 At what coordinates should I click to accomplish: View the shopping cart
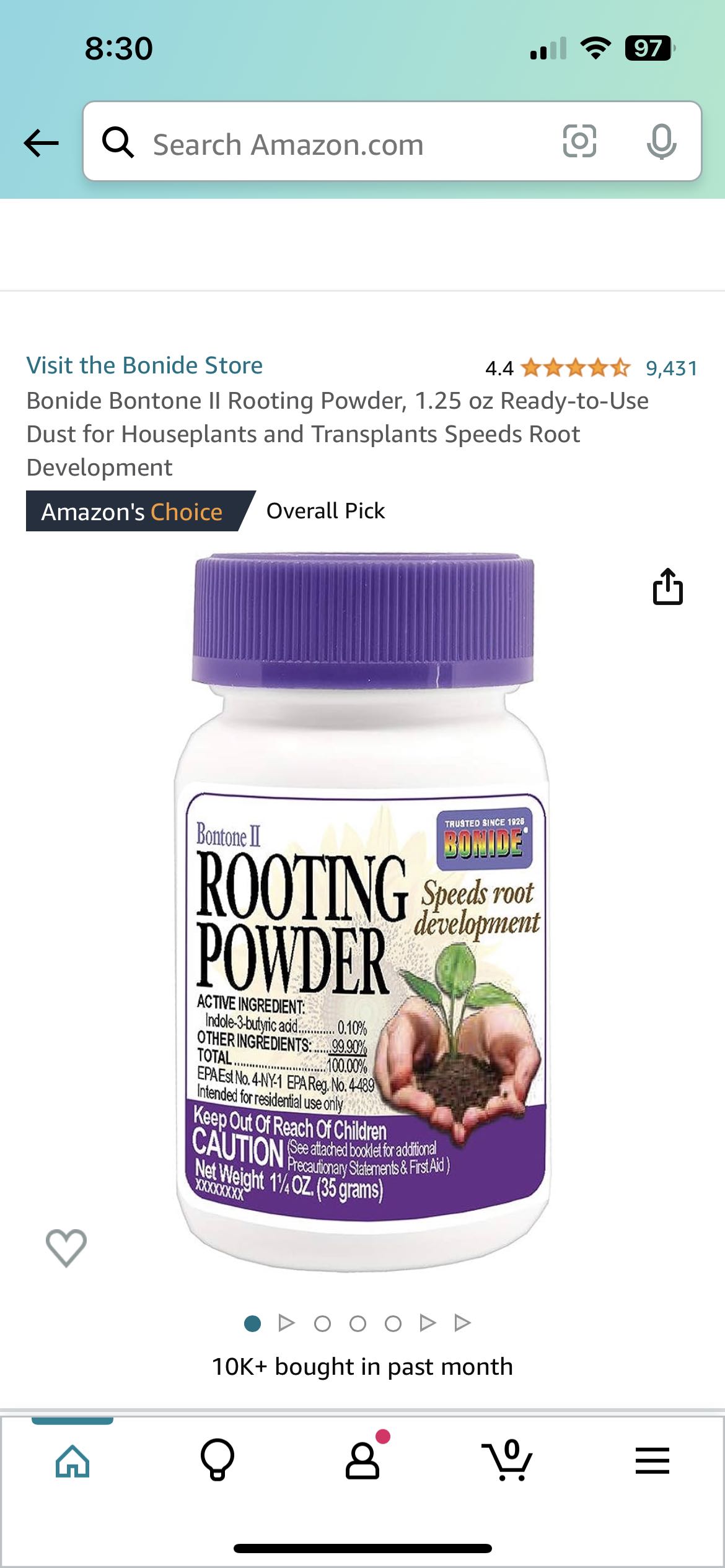(x=507, y=1461)
